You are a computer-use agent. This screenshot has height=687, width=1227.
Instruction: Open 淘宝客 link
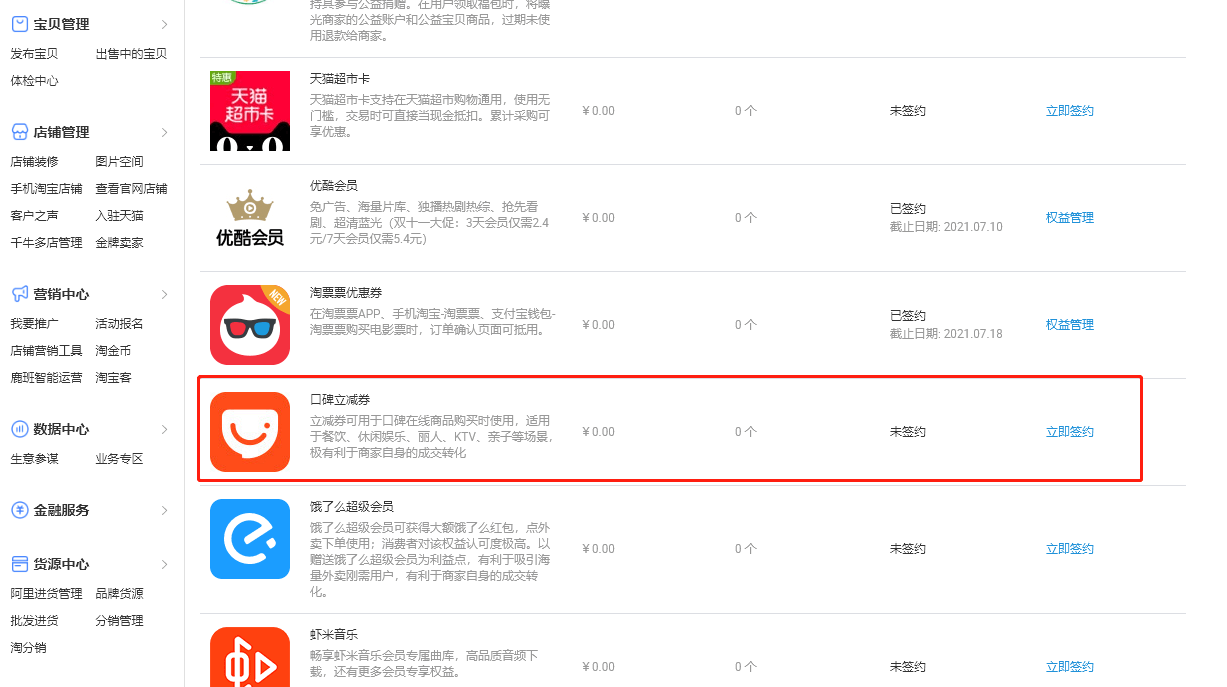click(113, 378)
